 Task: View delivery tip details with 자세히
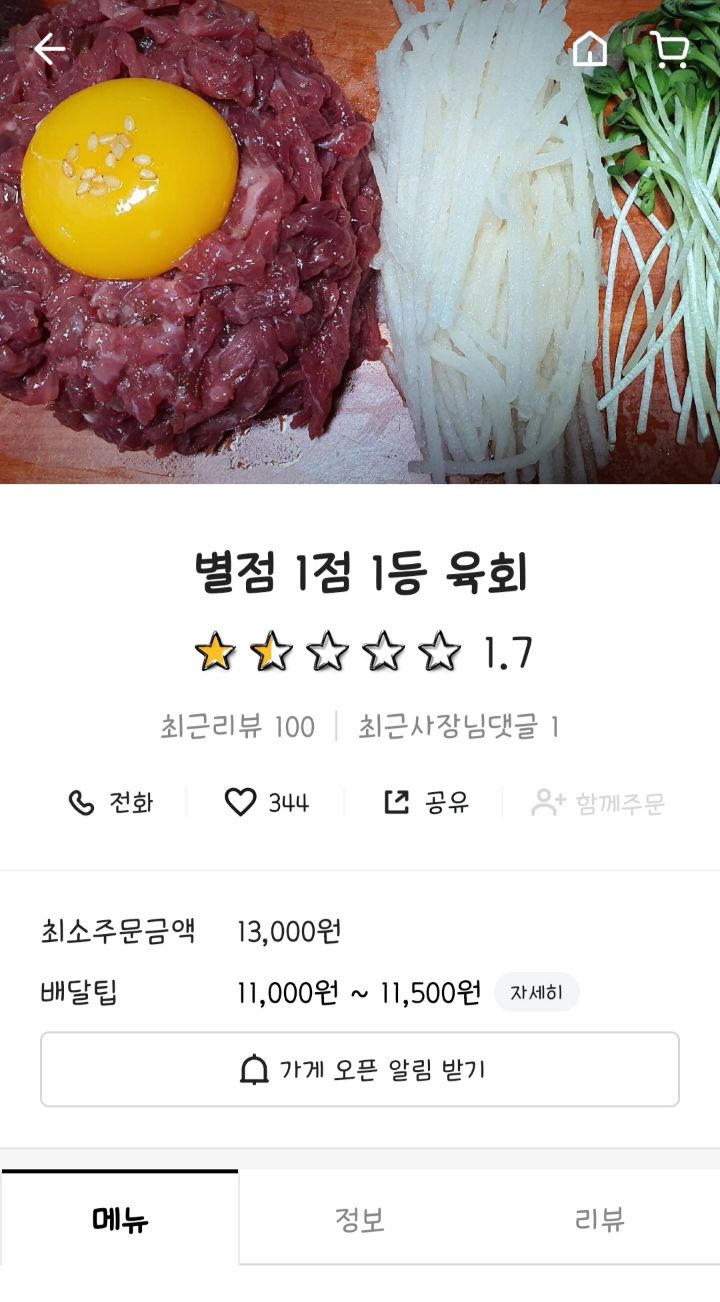pos(537,993)
